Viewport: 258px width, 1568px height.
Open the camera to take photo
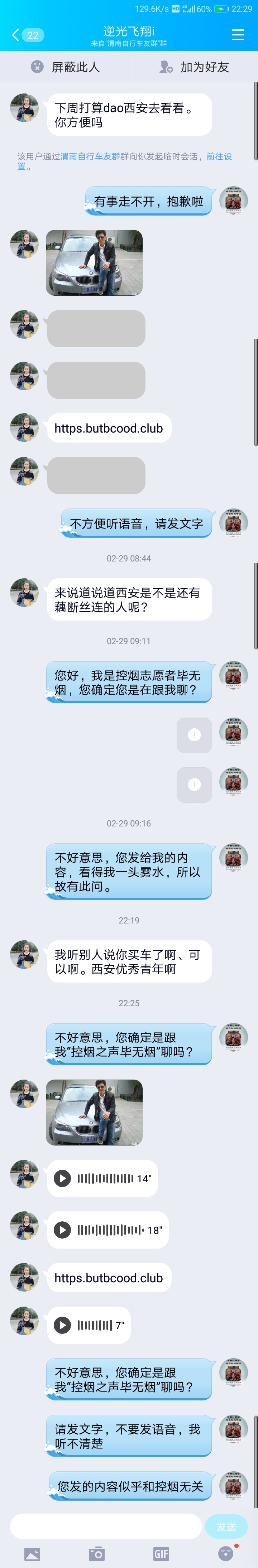pos(96,1554)
